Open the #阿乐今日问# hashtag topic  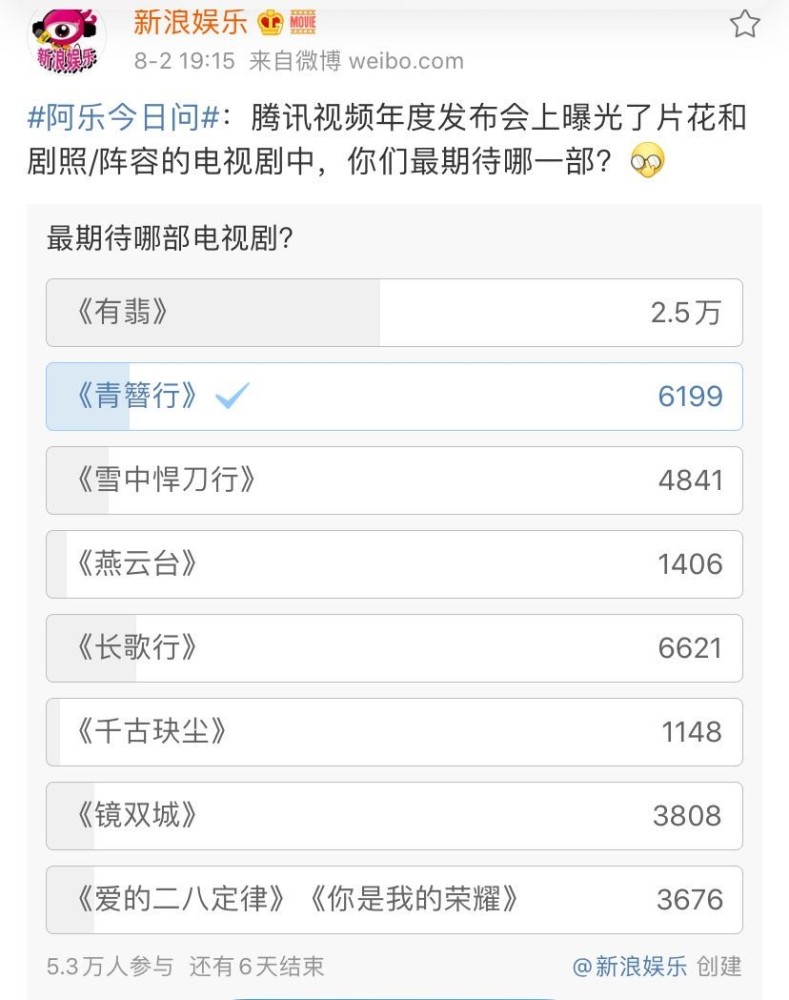[x=124, y=118]
